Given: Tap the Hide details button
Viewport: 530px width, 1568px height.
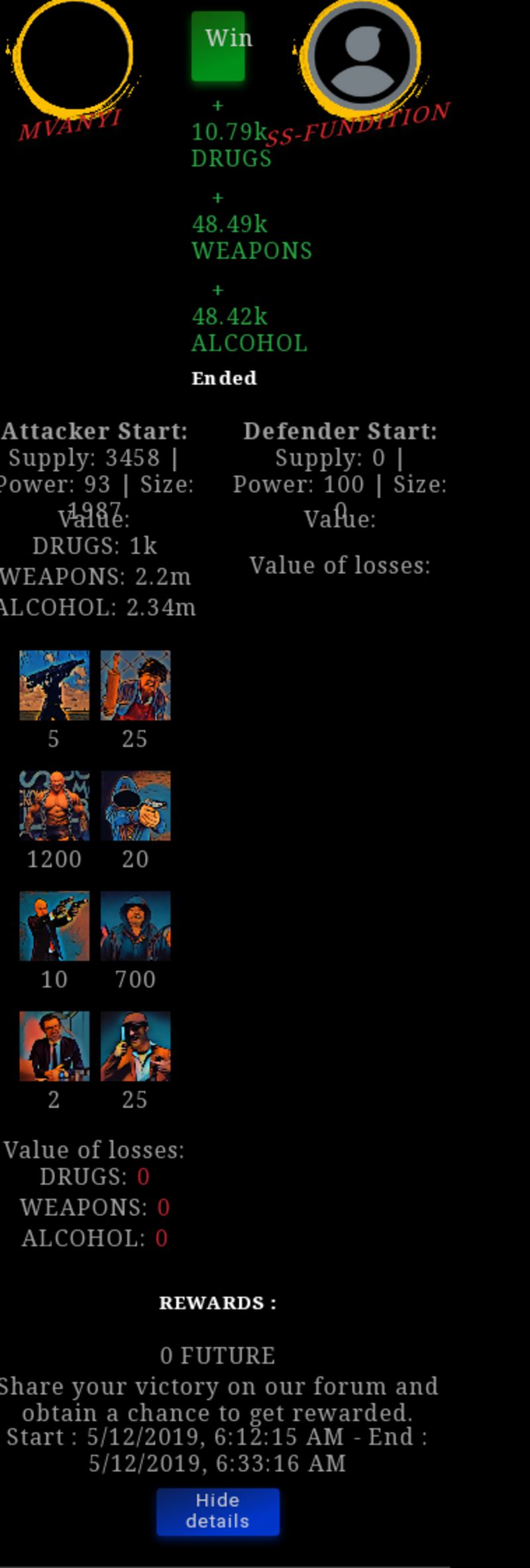Looking at the screenshot, I should click(217, 1511).
